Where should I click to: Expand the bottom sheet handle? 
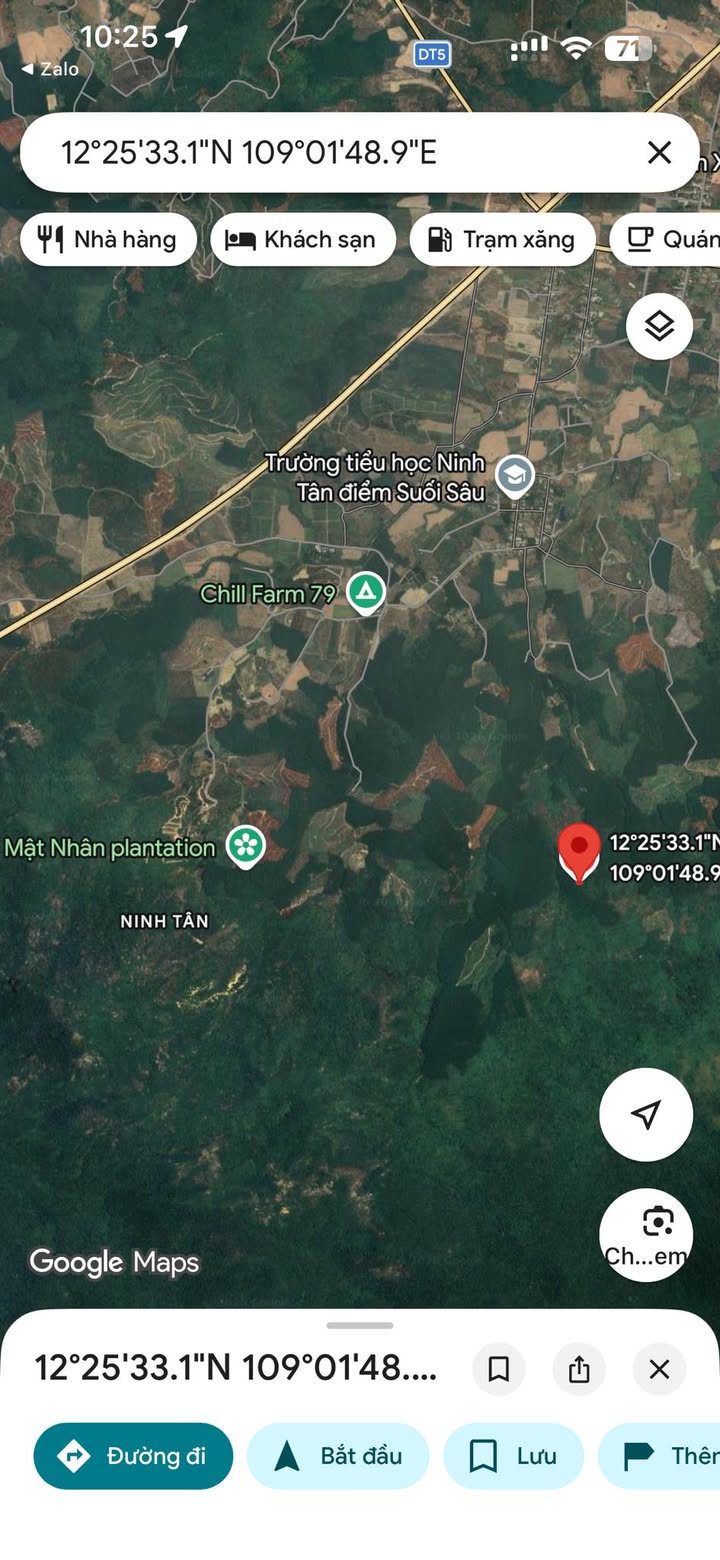(360, 1326)
